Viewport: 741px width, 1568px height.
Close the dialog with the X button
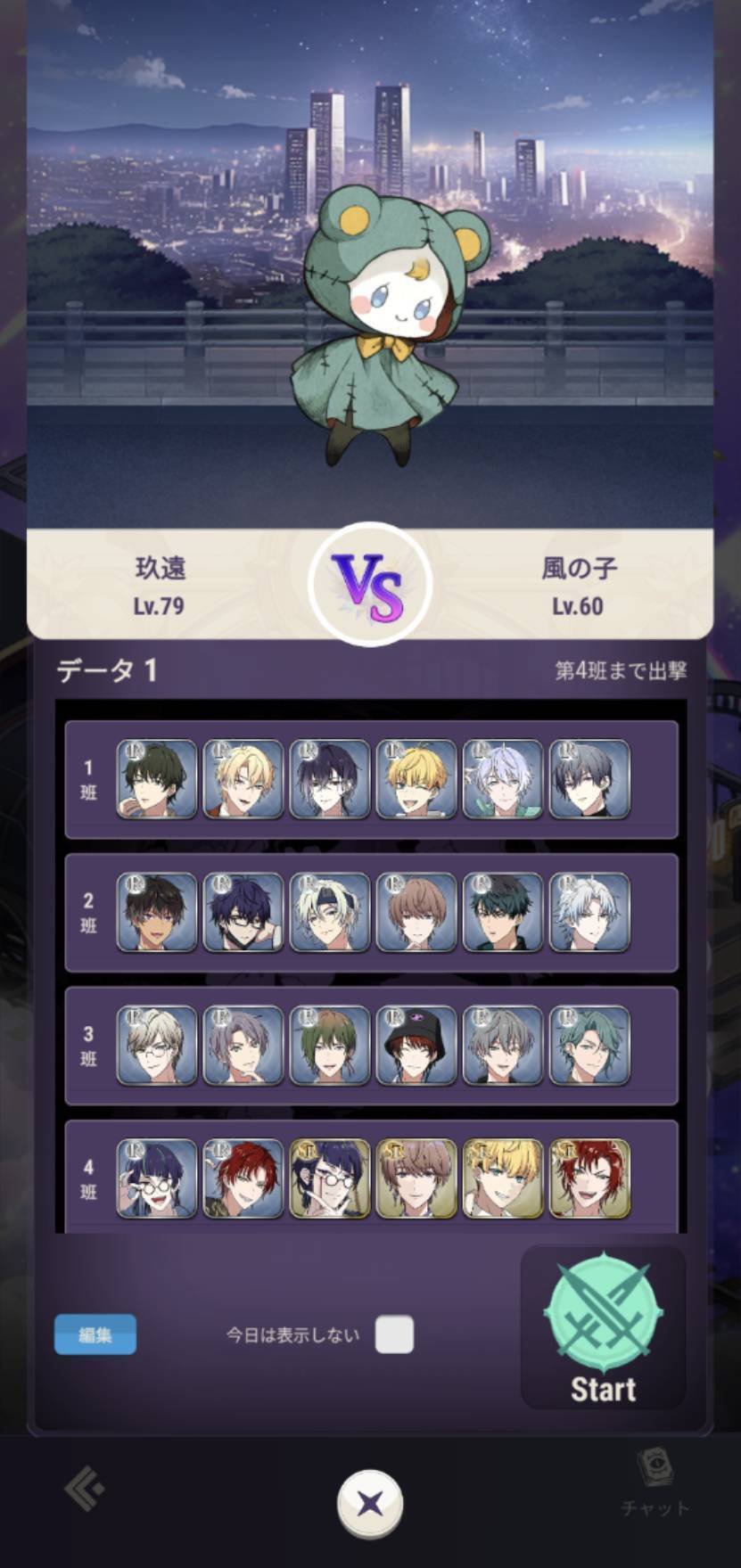tap(370, 1505)
